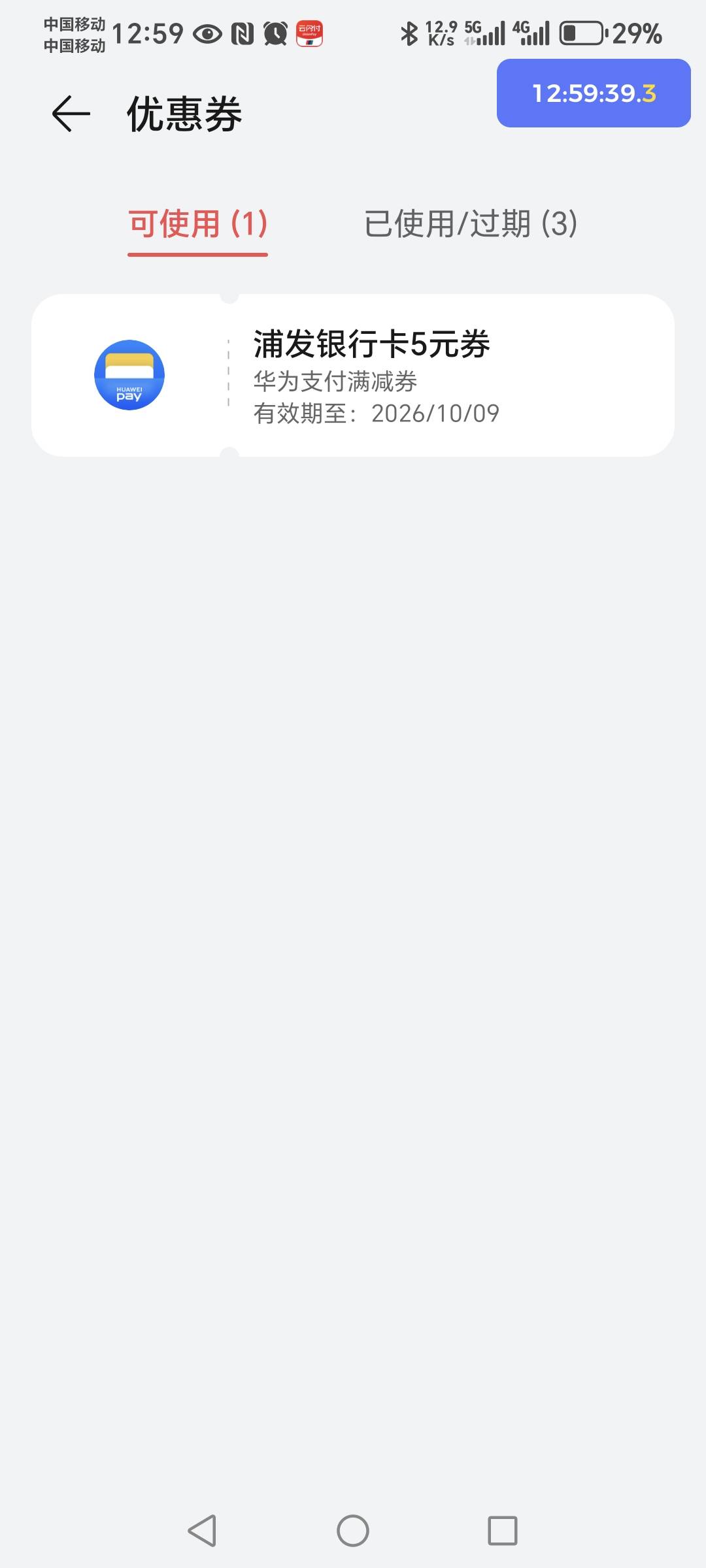Switch to the 已使用/过期 (3) tab
The image size is (706, 1568).
[470, 224]
